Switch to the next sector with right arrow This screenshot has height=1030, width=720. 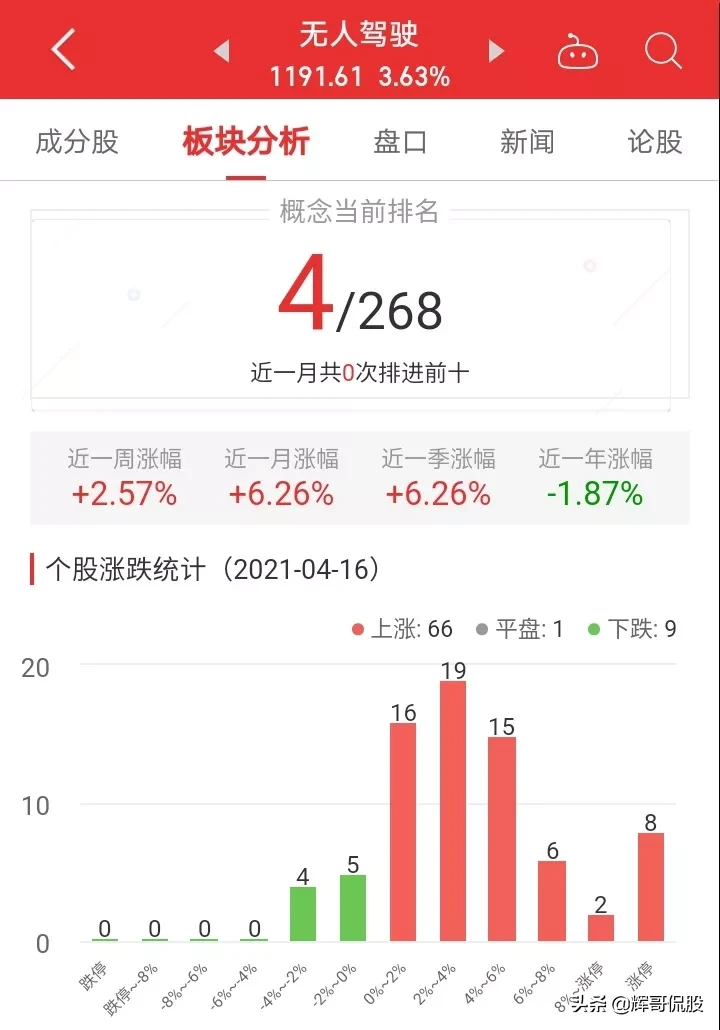point(496,50)
